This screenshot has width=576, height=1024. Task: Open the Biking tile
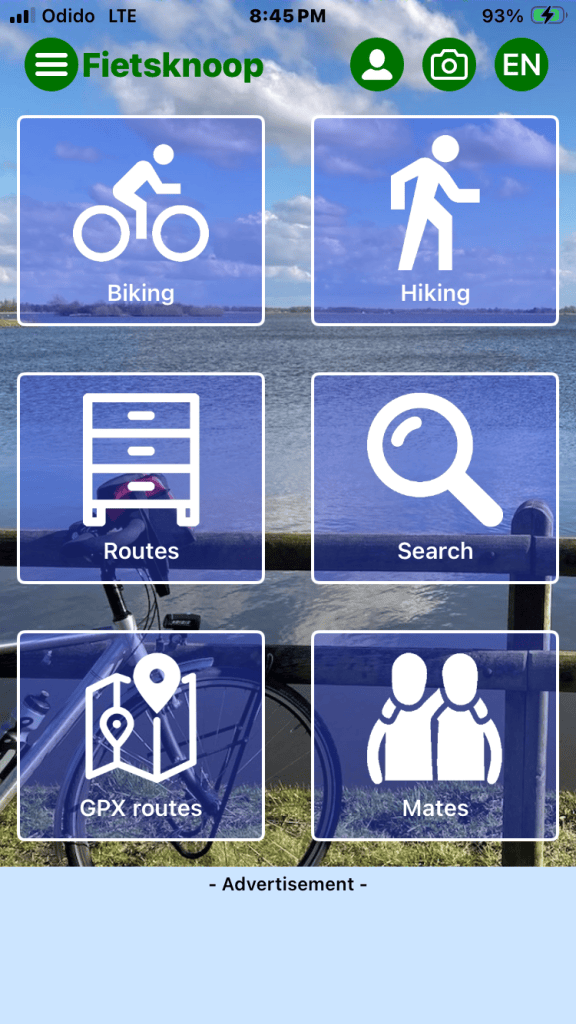tap(141, 221)
